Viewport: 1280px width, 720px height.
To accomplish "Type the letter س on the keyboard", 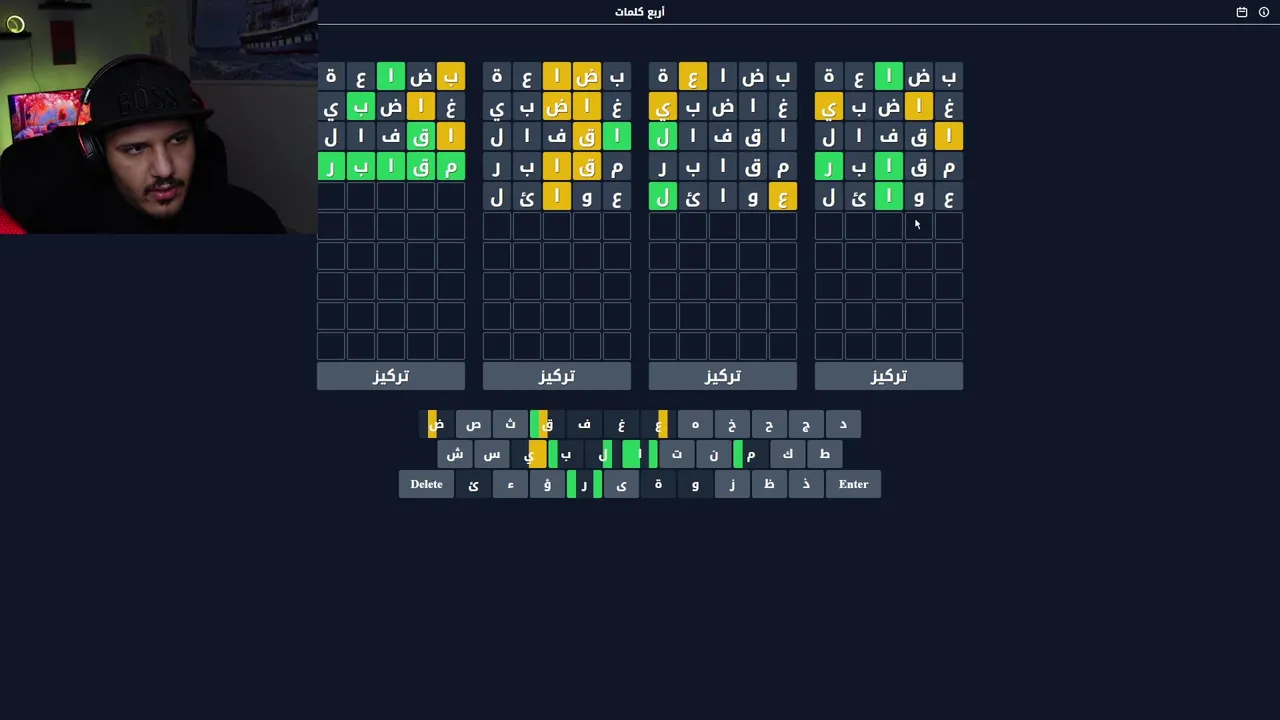I will pos(492,455).
